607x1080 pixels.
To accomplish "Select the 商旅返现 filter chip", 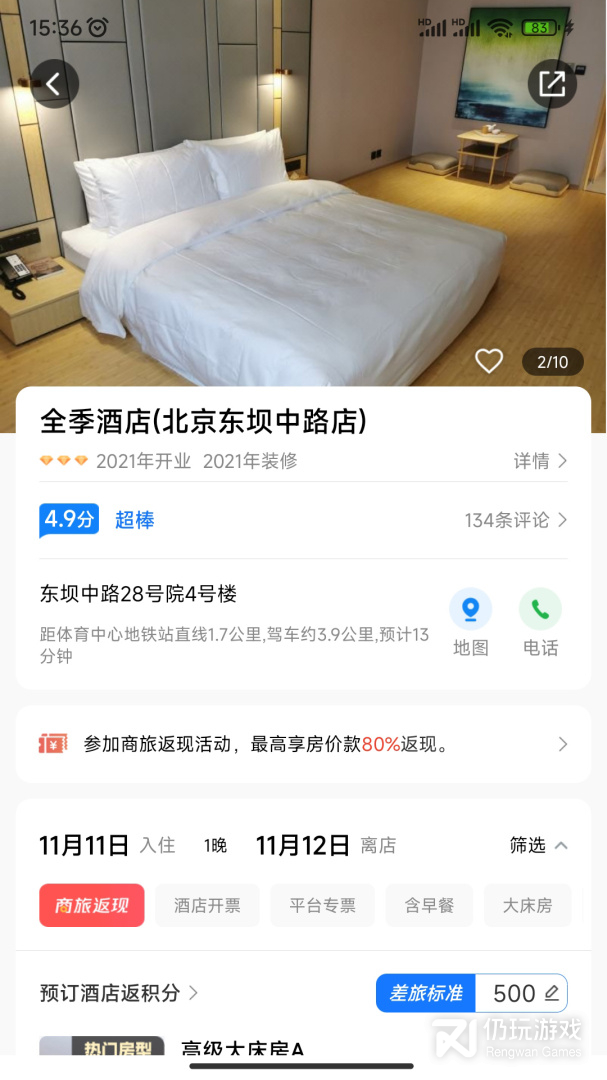I will [x=92, y=905].
